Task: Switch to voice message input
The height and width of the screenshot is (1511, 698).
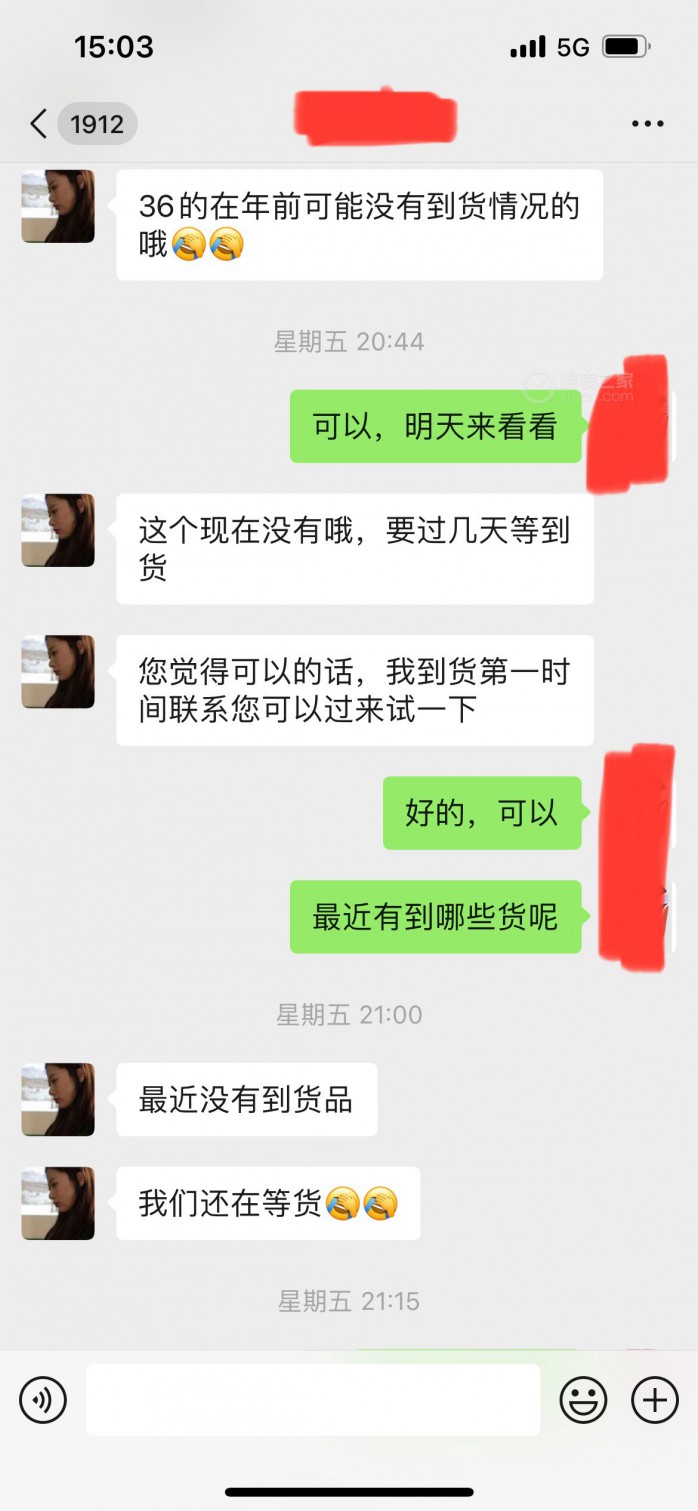Action: (x=43, y=1400)
